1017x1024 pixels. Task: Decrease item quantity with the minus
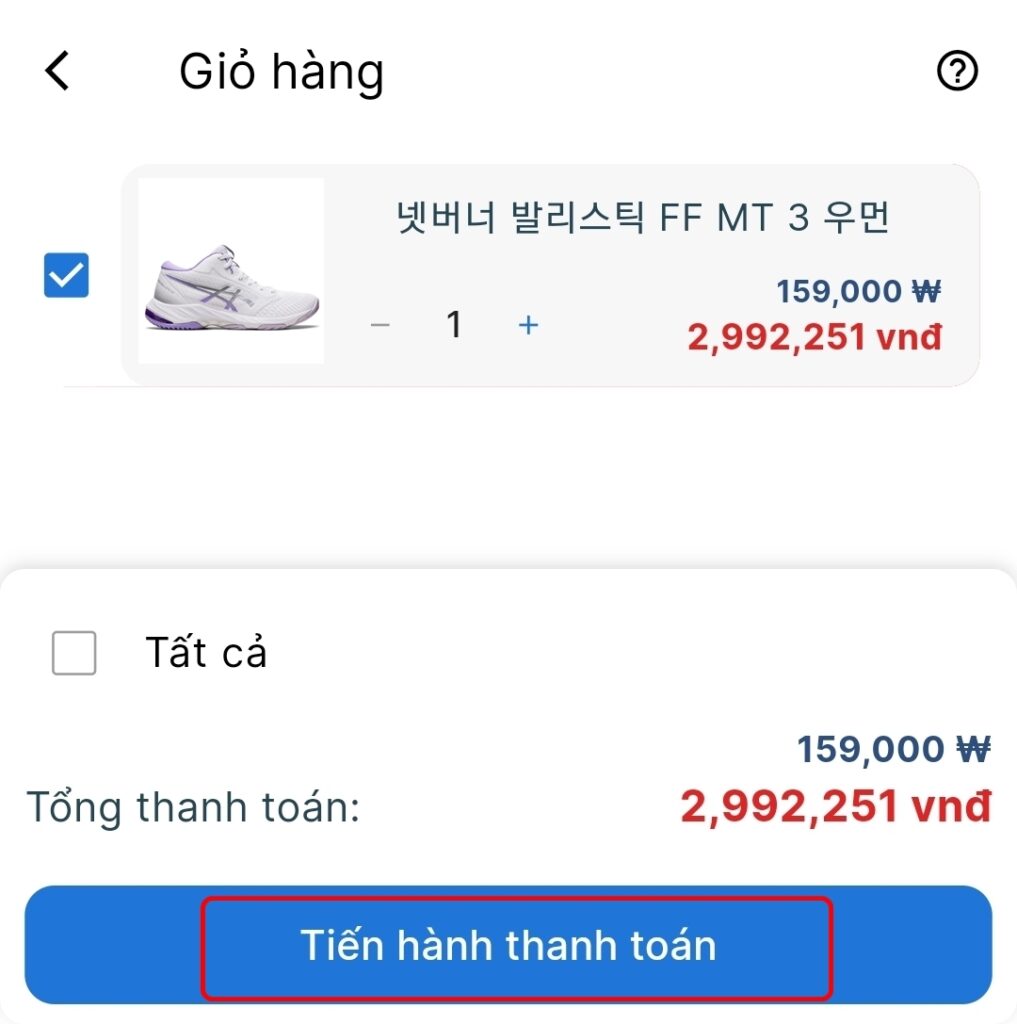tap(380, 325)
